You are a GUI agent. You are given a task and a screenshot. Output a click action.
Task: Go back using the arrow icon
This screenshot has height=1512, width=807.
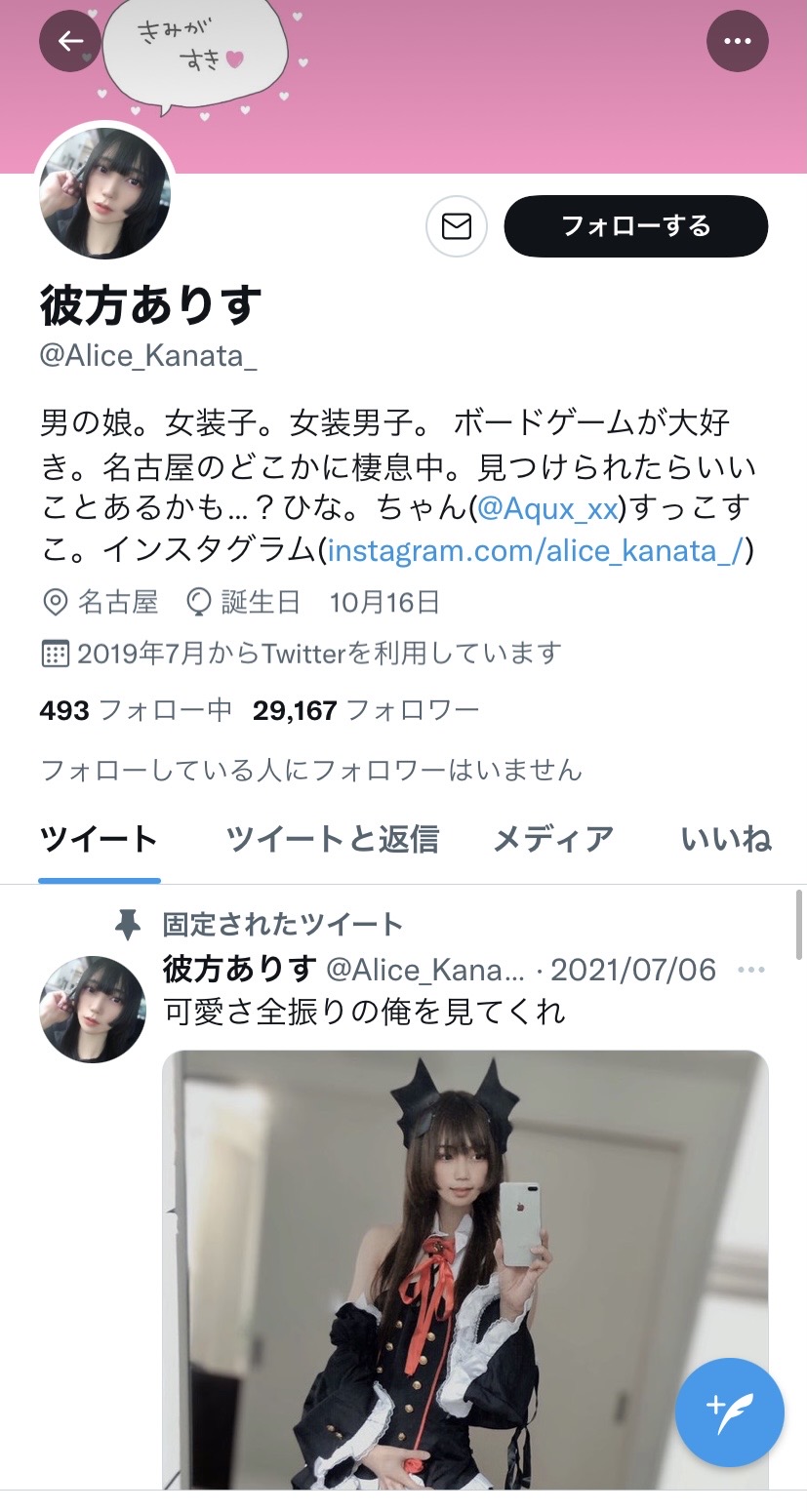point(70,41)
